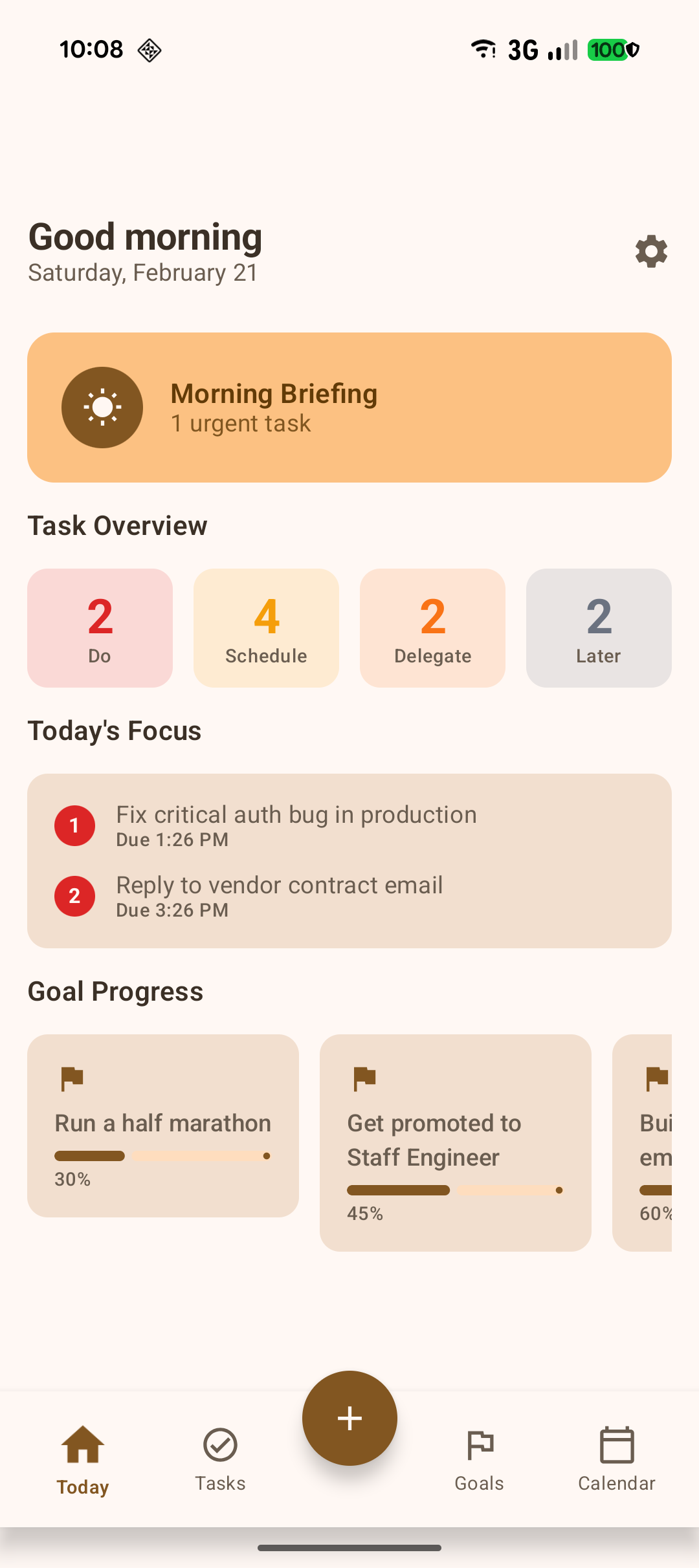Open the Task Overview section

(117, 525)
